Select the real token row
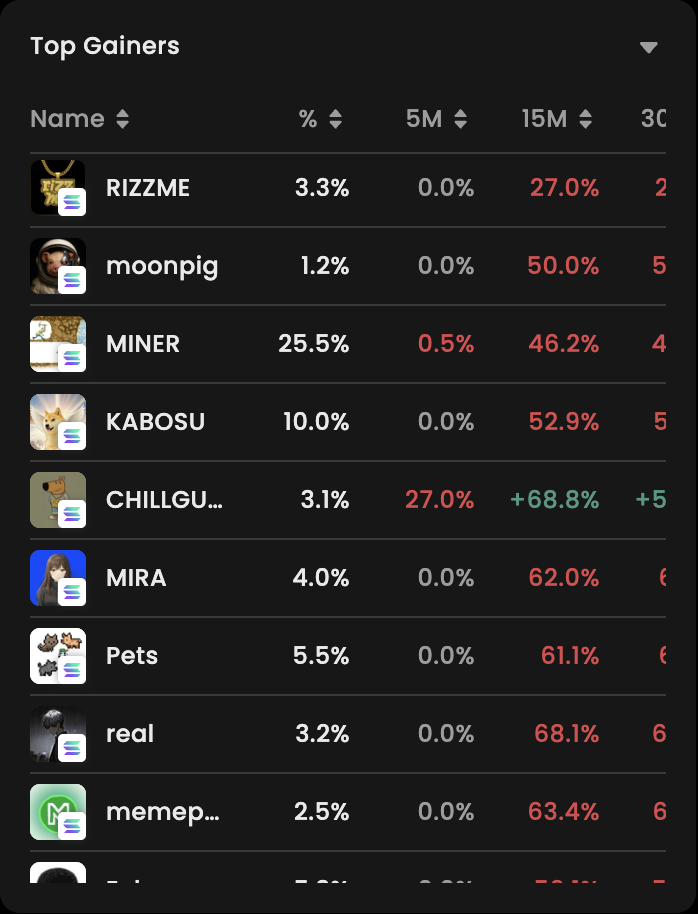 (130, 734)
